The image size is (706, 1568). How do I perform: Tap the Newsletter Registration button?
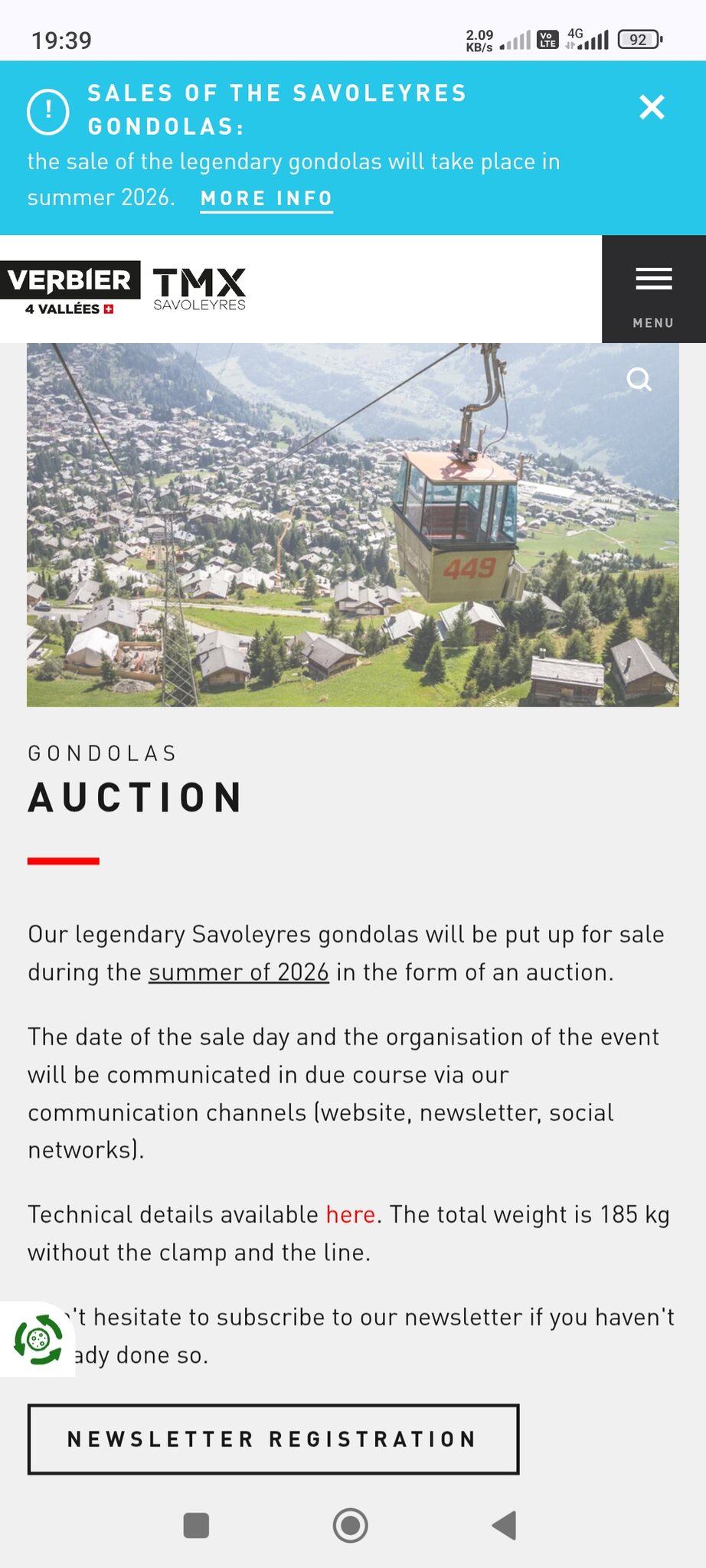click(273, 1439)
